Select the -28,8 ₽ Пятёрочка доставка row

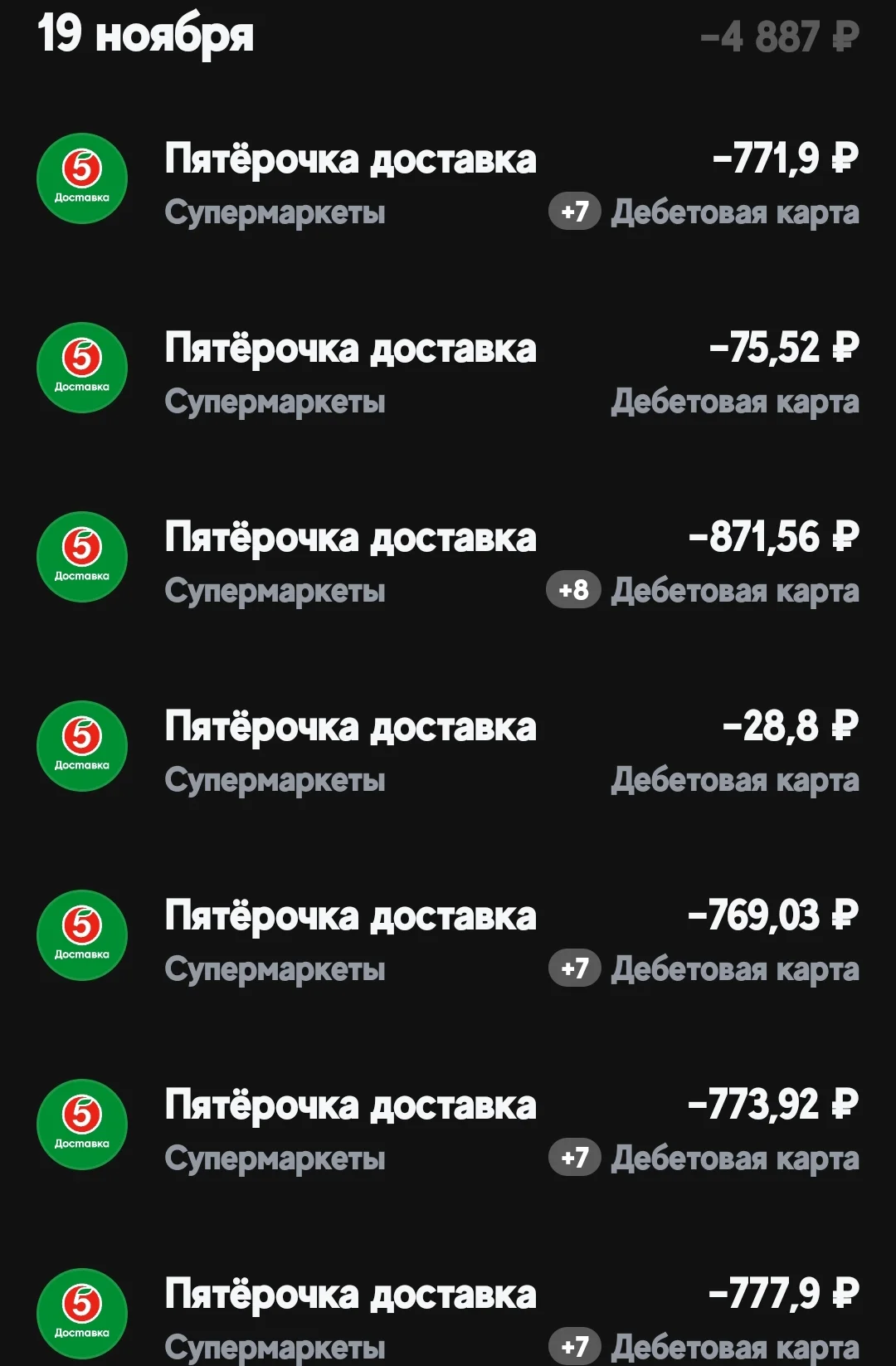coord(448,747)
